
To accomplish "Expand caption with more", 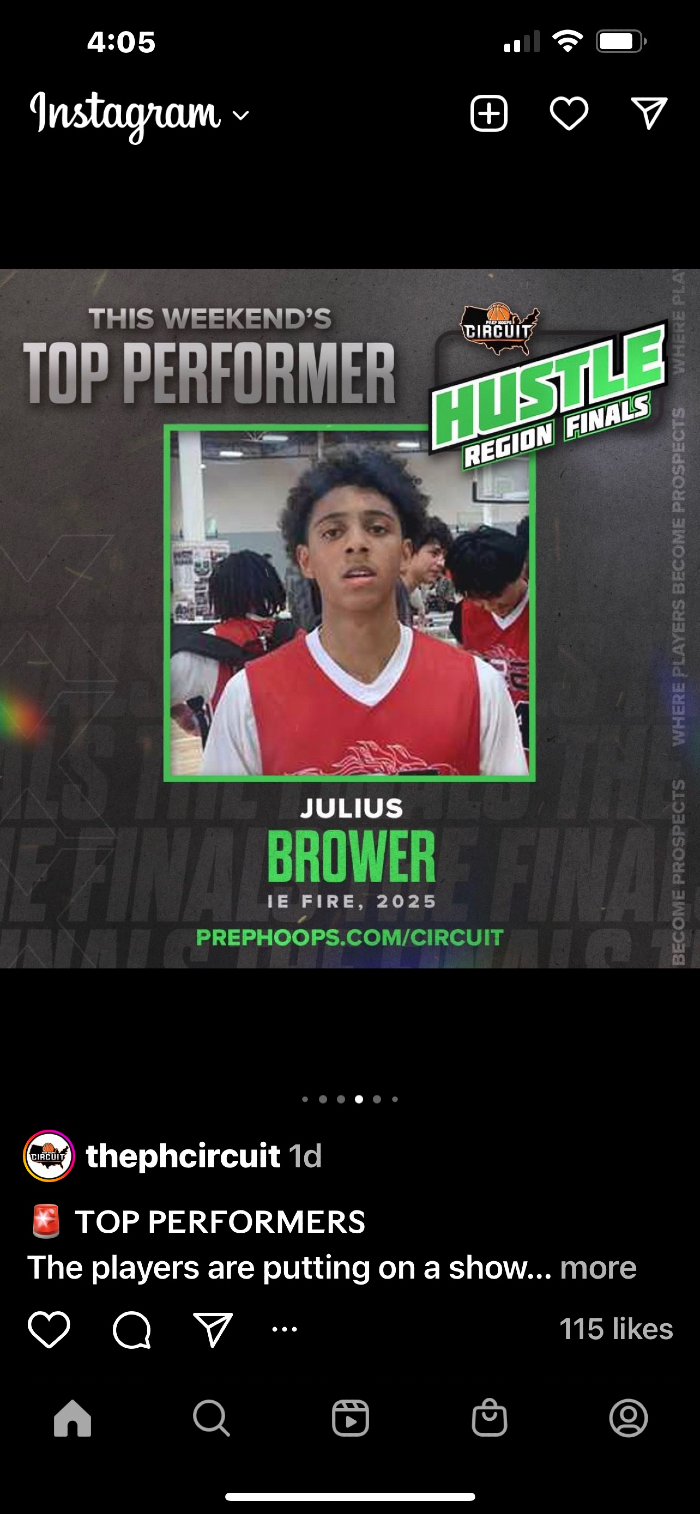I will tap(598, 1268).
